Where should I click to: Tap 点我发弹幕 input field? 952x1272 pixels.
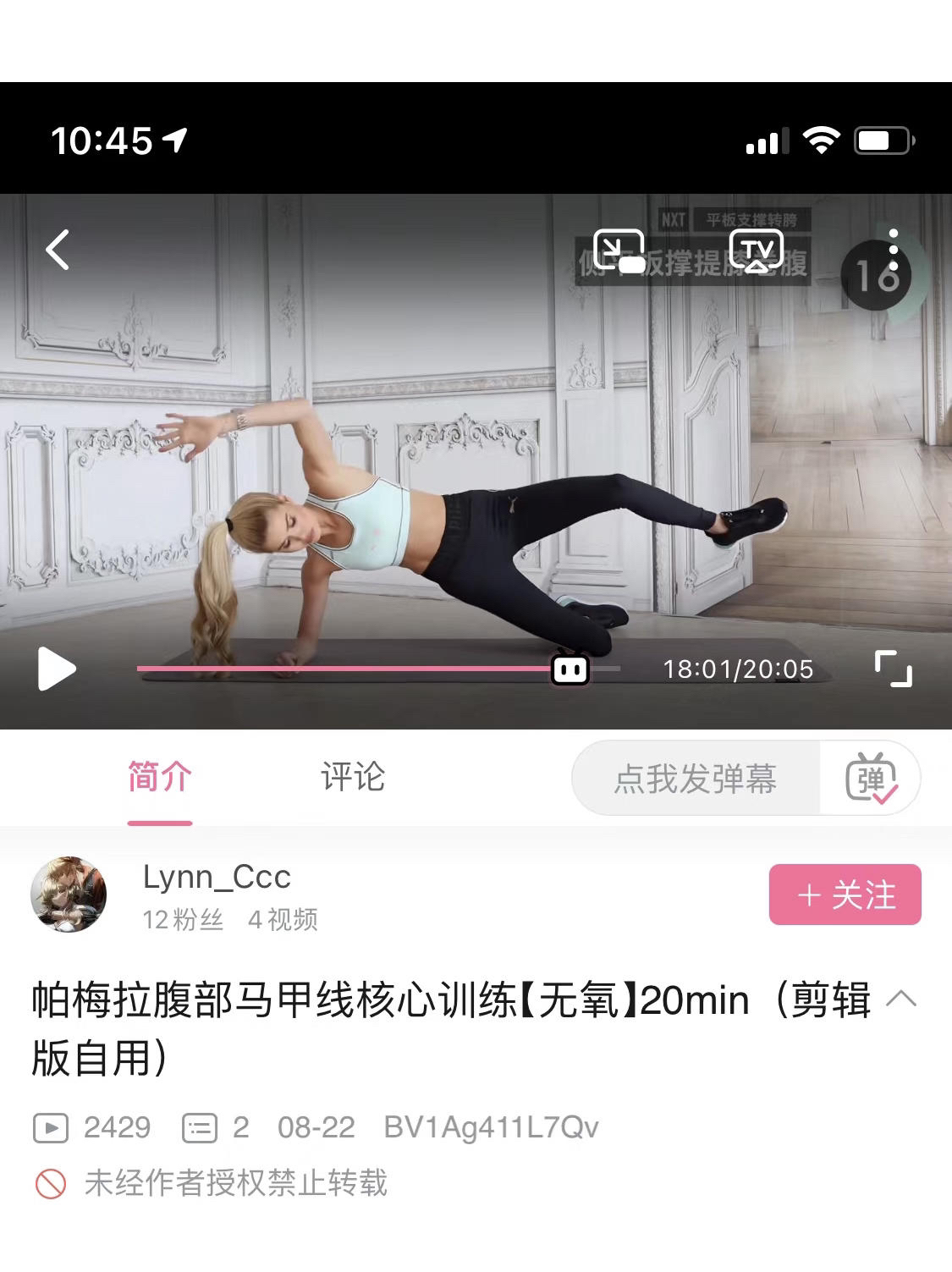[x=696, y=779]
